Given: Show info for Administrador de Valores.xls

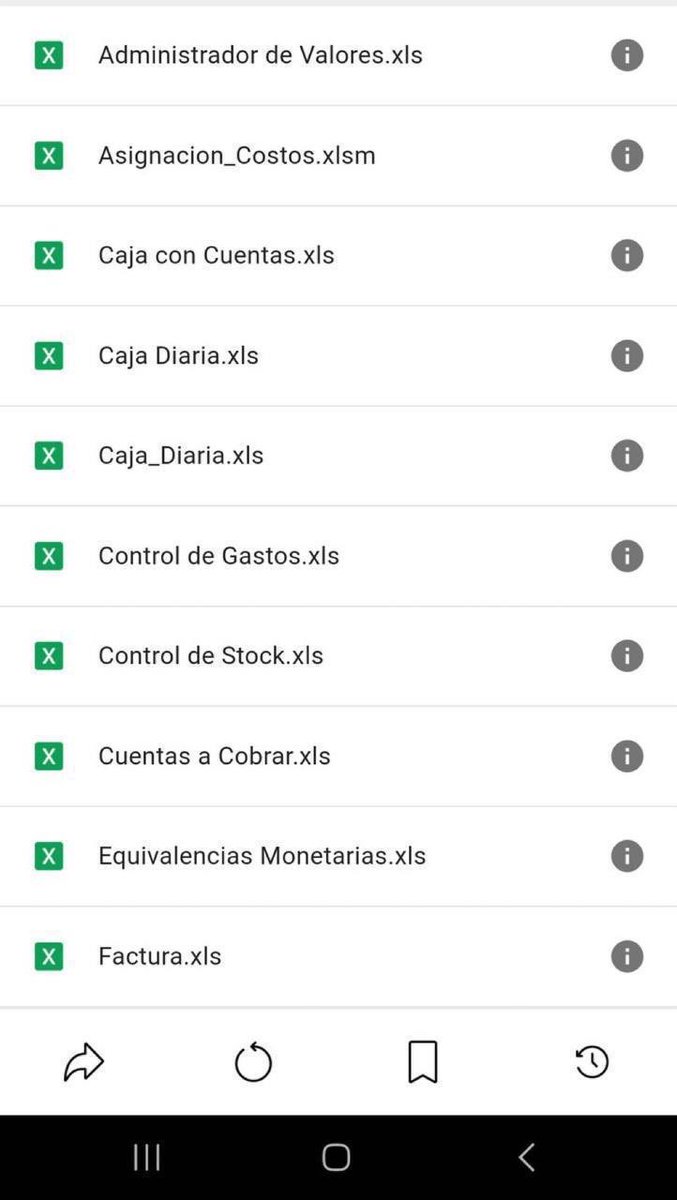Looking at the screenshot, I should coord(627,55).
